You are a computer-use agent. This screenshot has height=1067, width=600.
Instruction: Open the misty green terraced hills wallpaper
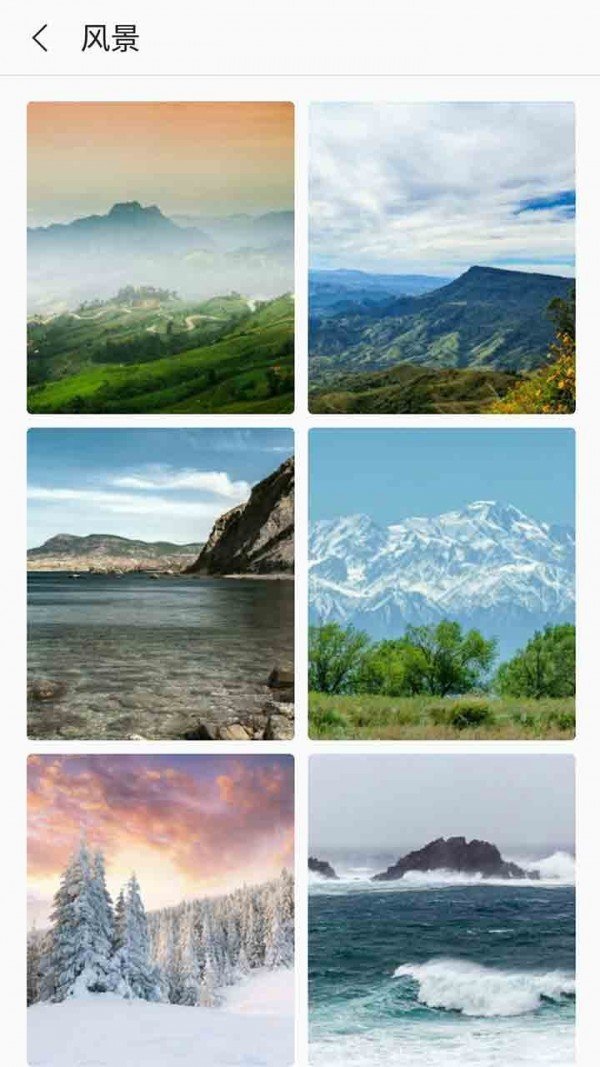161,257
